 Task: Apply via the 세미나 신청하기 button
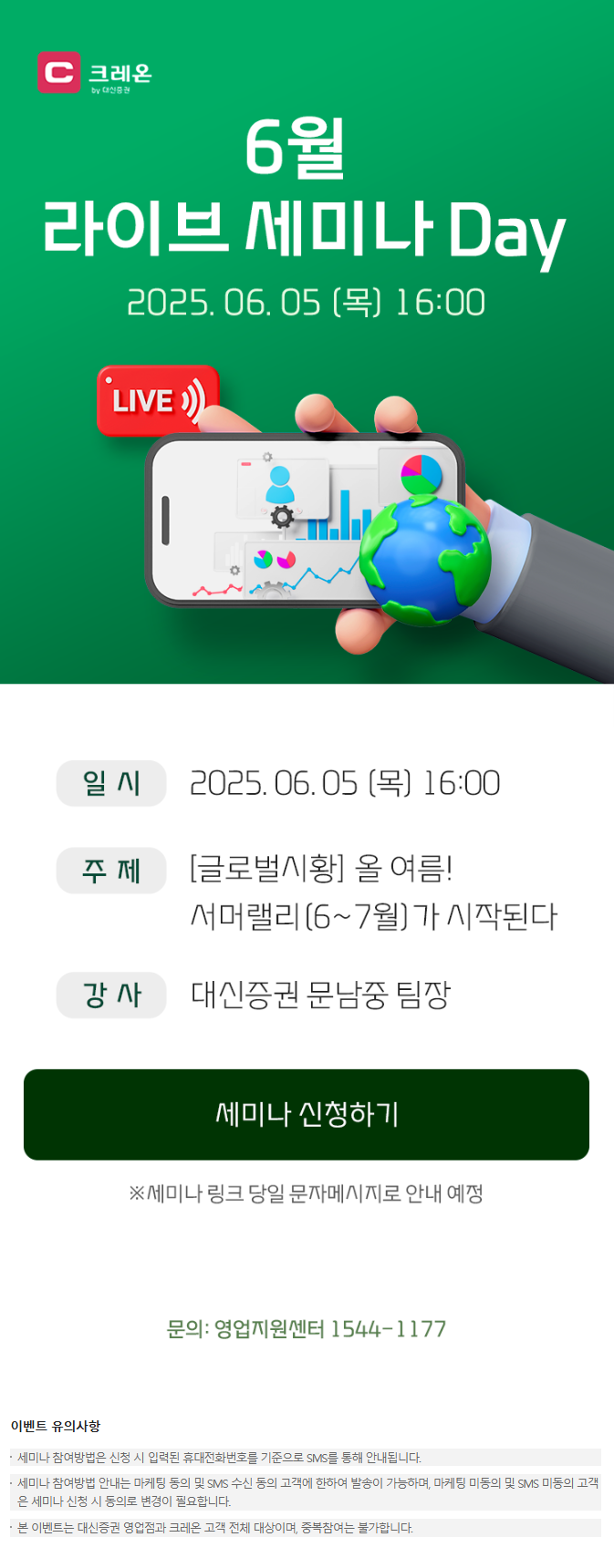[307, 1114]
